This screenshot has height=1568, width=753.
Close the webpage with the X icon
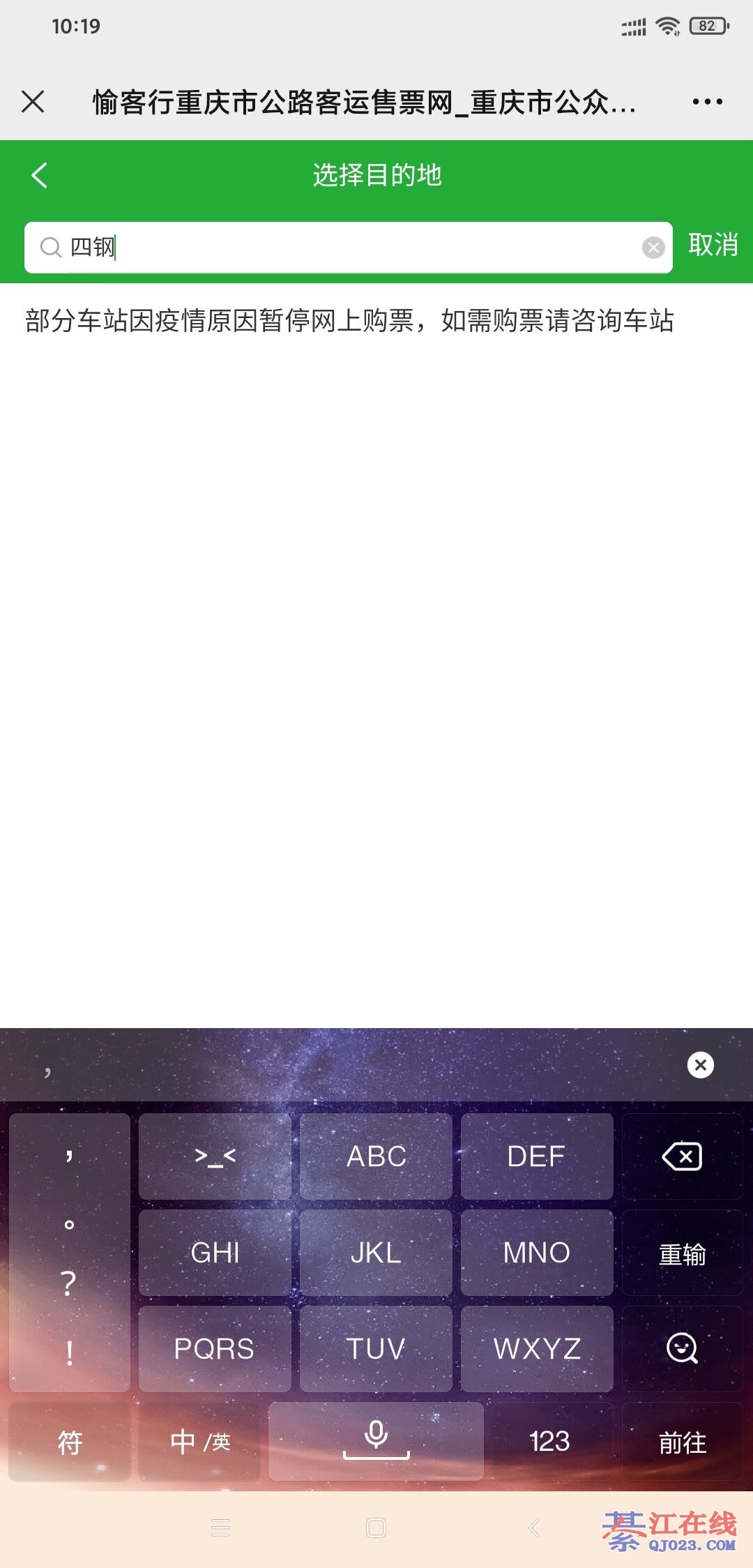click(33, 102)
